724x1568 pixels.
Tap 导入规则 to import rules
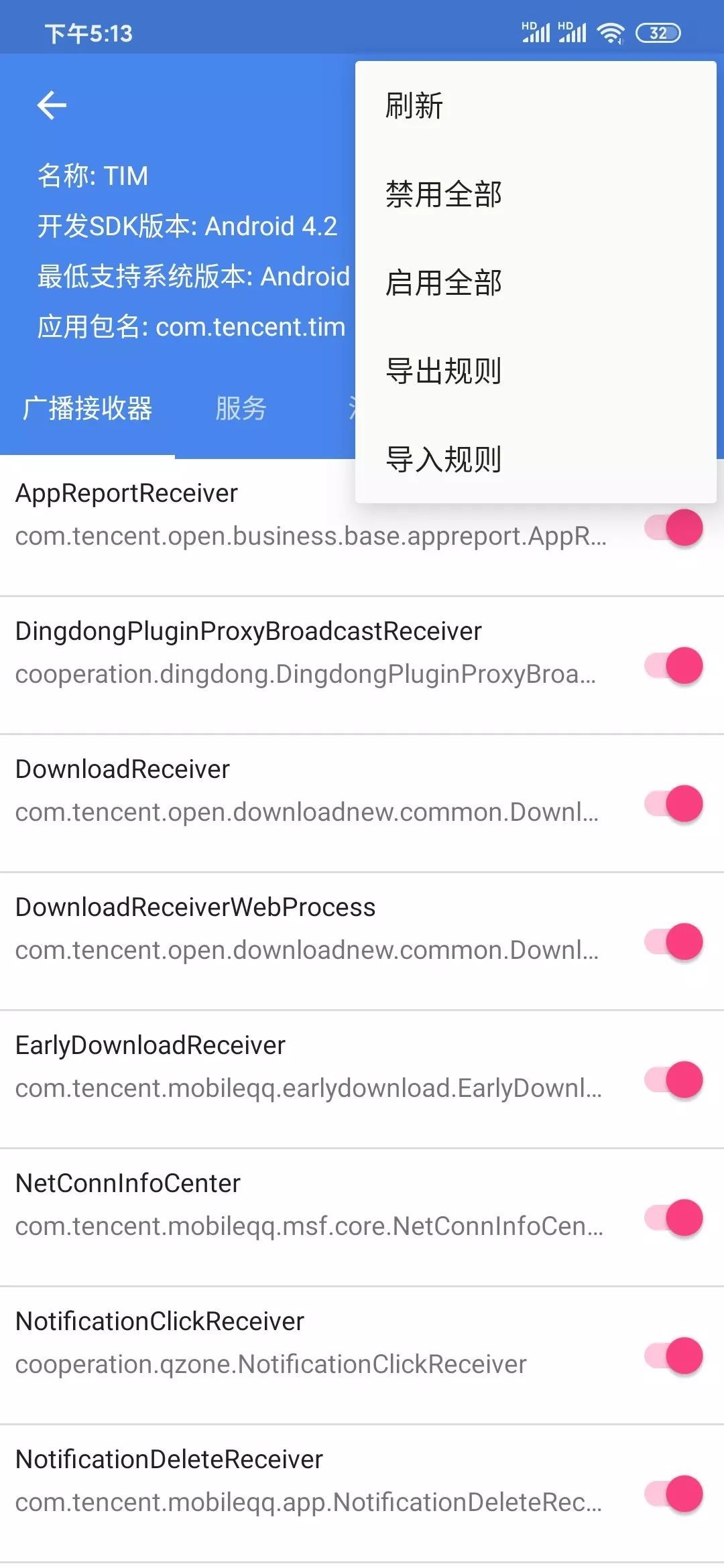tap(443, 460)
